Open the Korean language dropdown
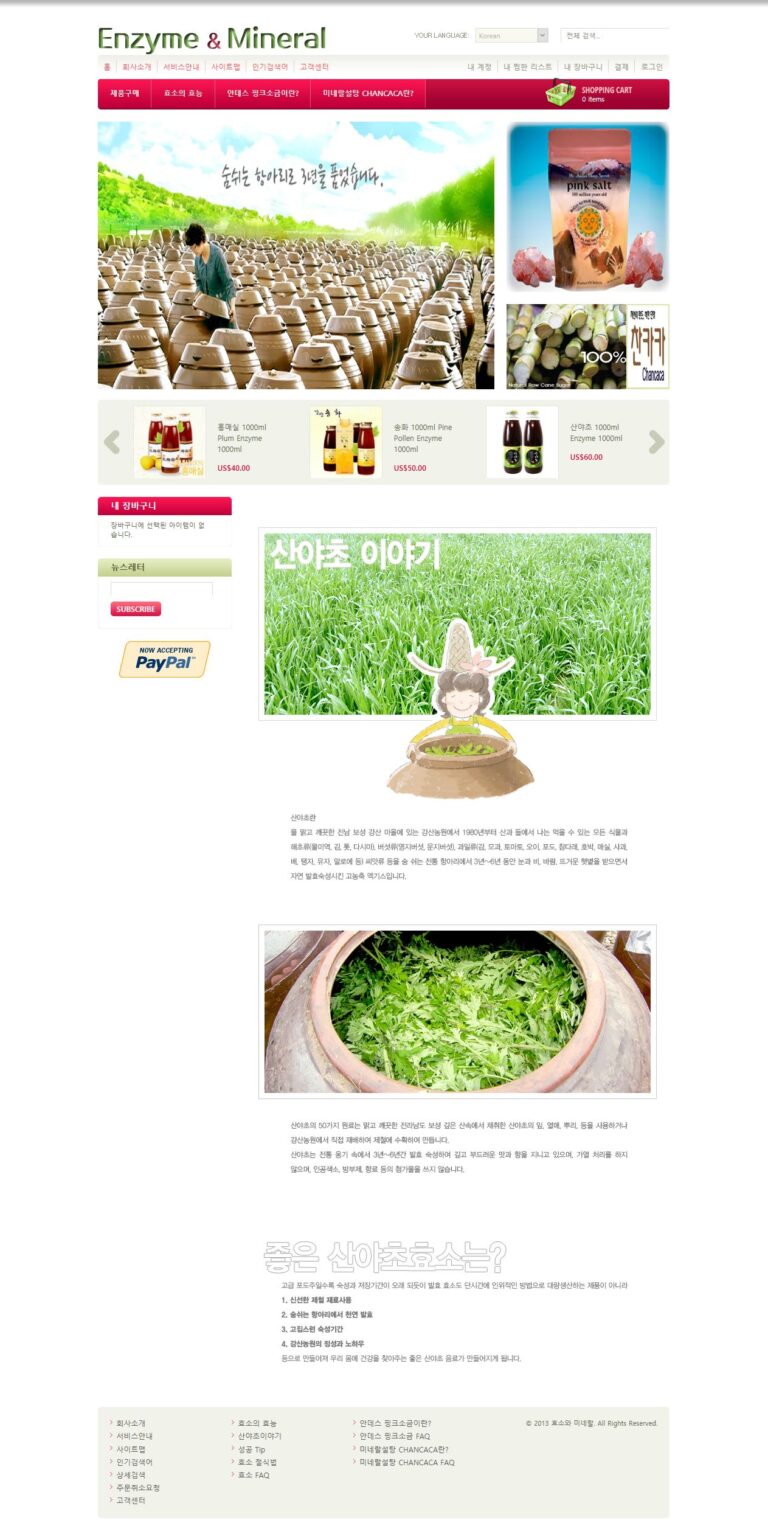 pyautogui.click(x=512, y=35)
